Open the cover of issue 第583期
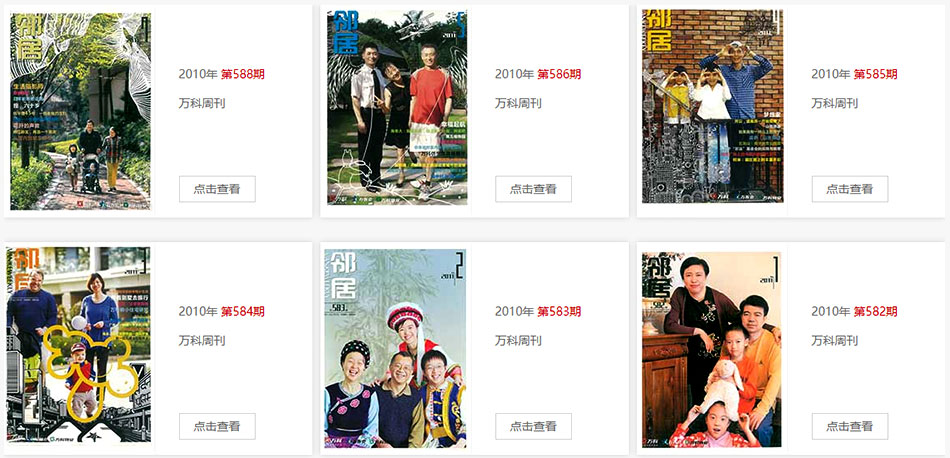 click(395, 348)
